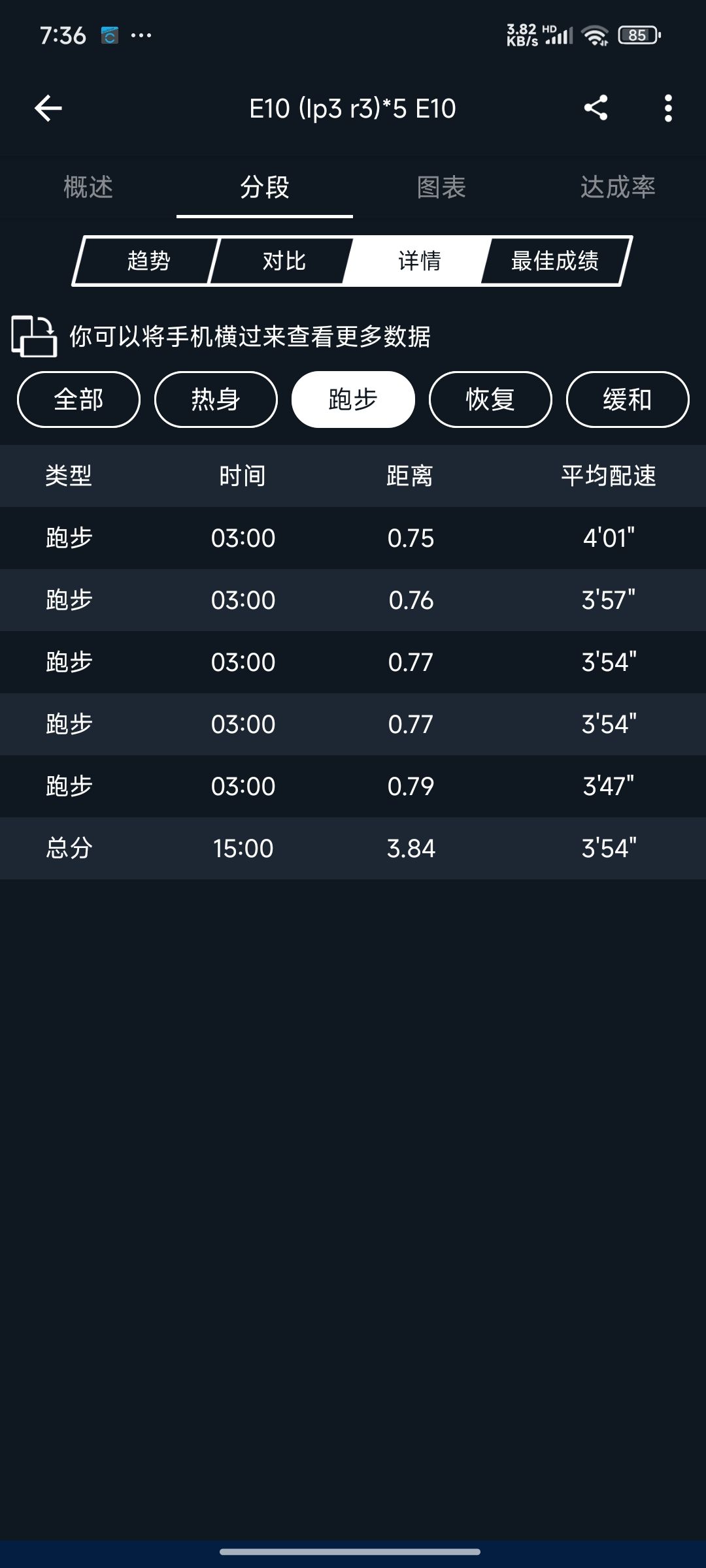Open the three-dot overflow menu

coord(667,108)
